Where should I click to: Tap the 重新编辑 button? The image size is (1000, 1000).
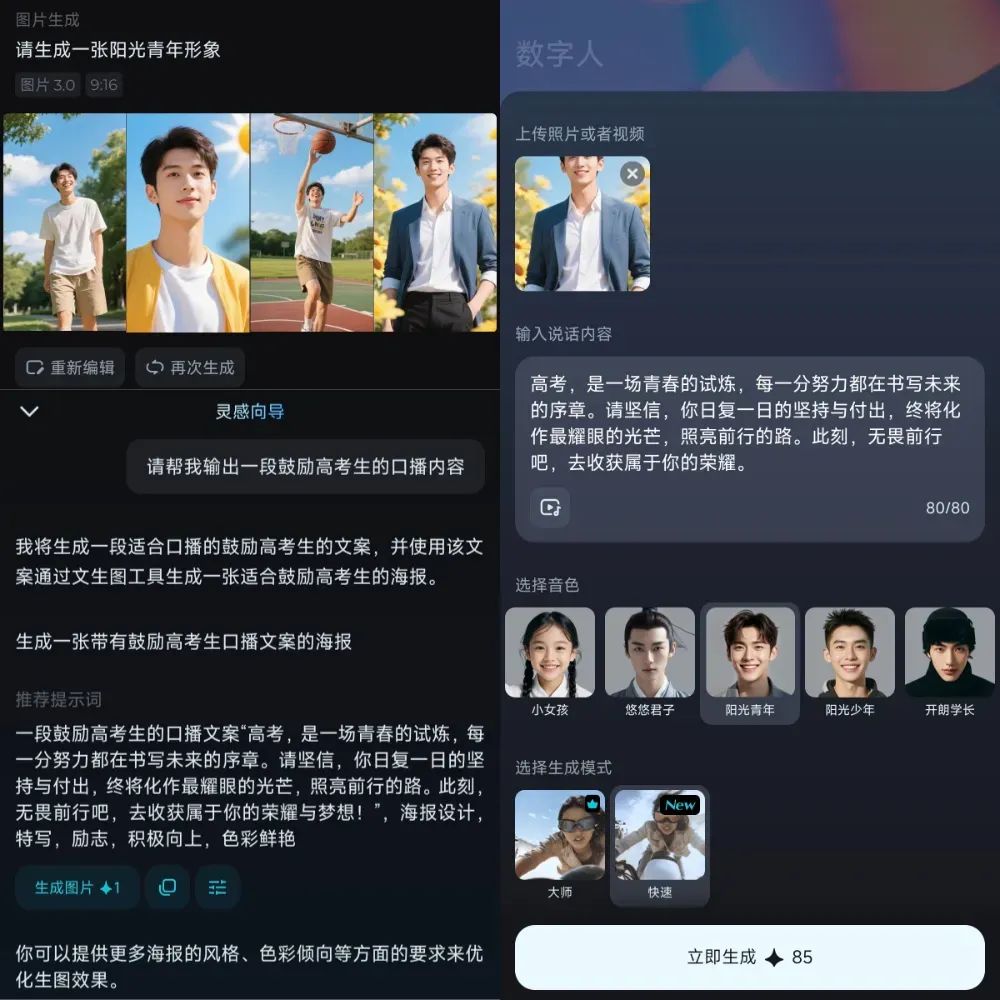click(69, 367)
